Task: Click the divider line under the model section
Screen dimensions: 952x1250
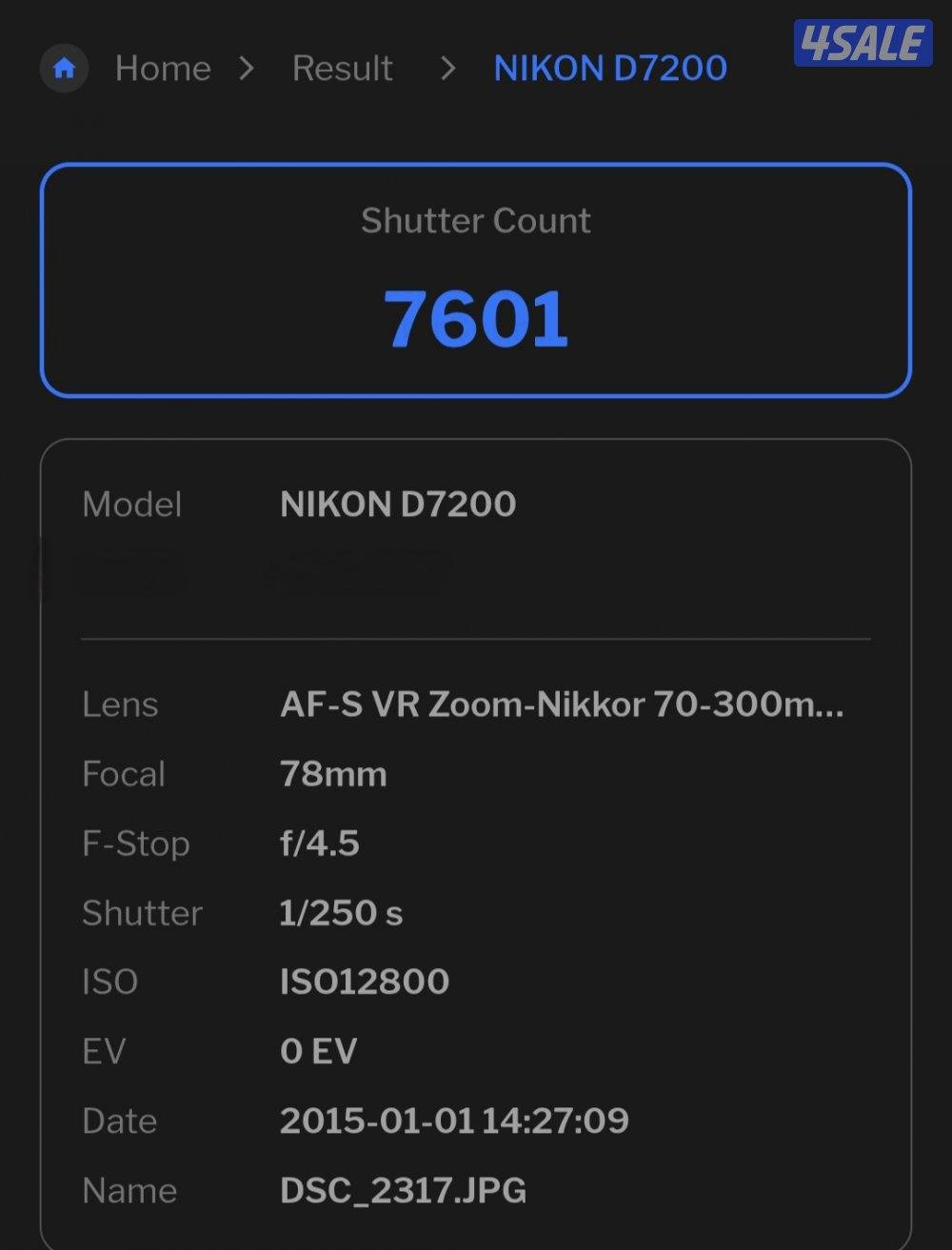Action: coord(476,636)
